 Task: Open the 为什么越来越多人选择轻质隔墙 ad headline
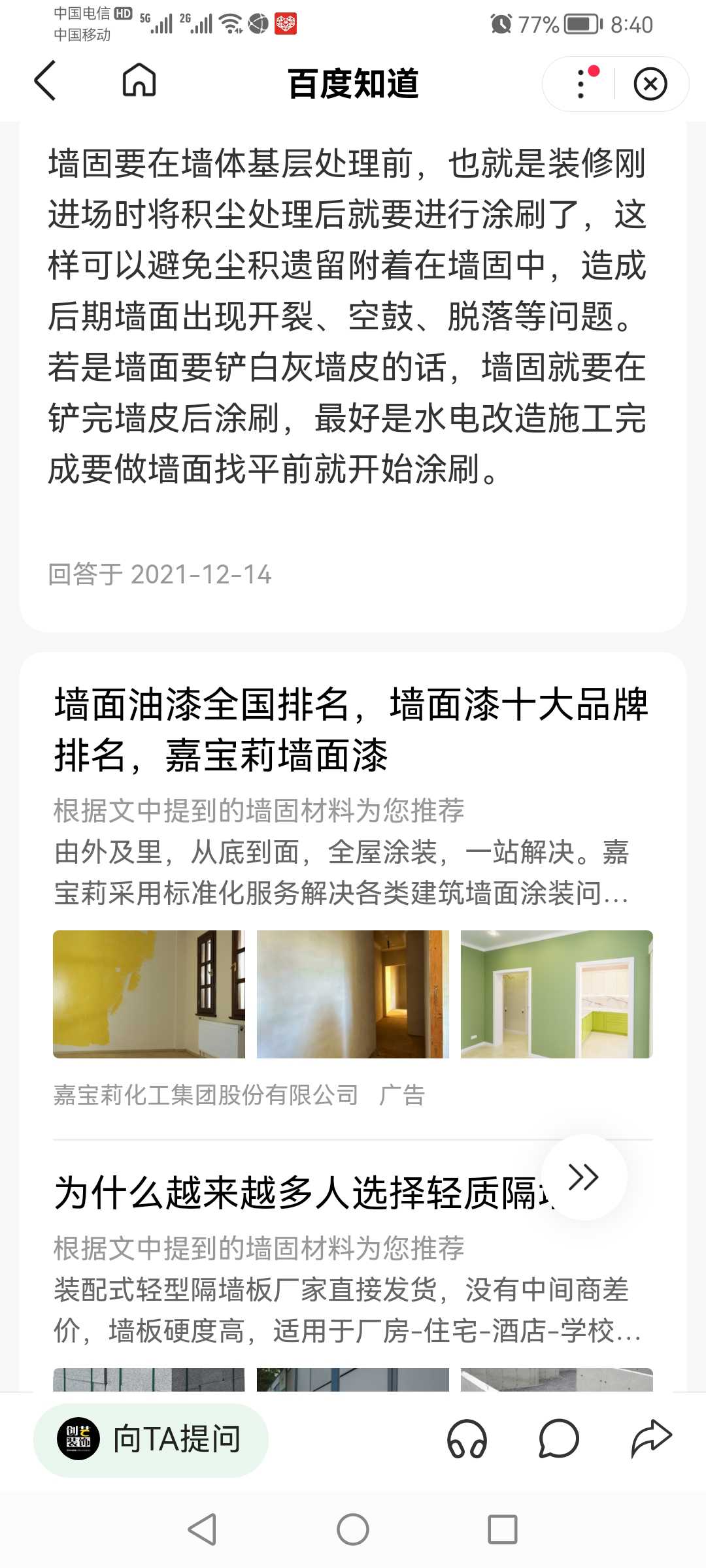(304, 1192)
